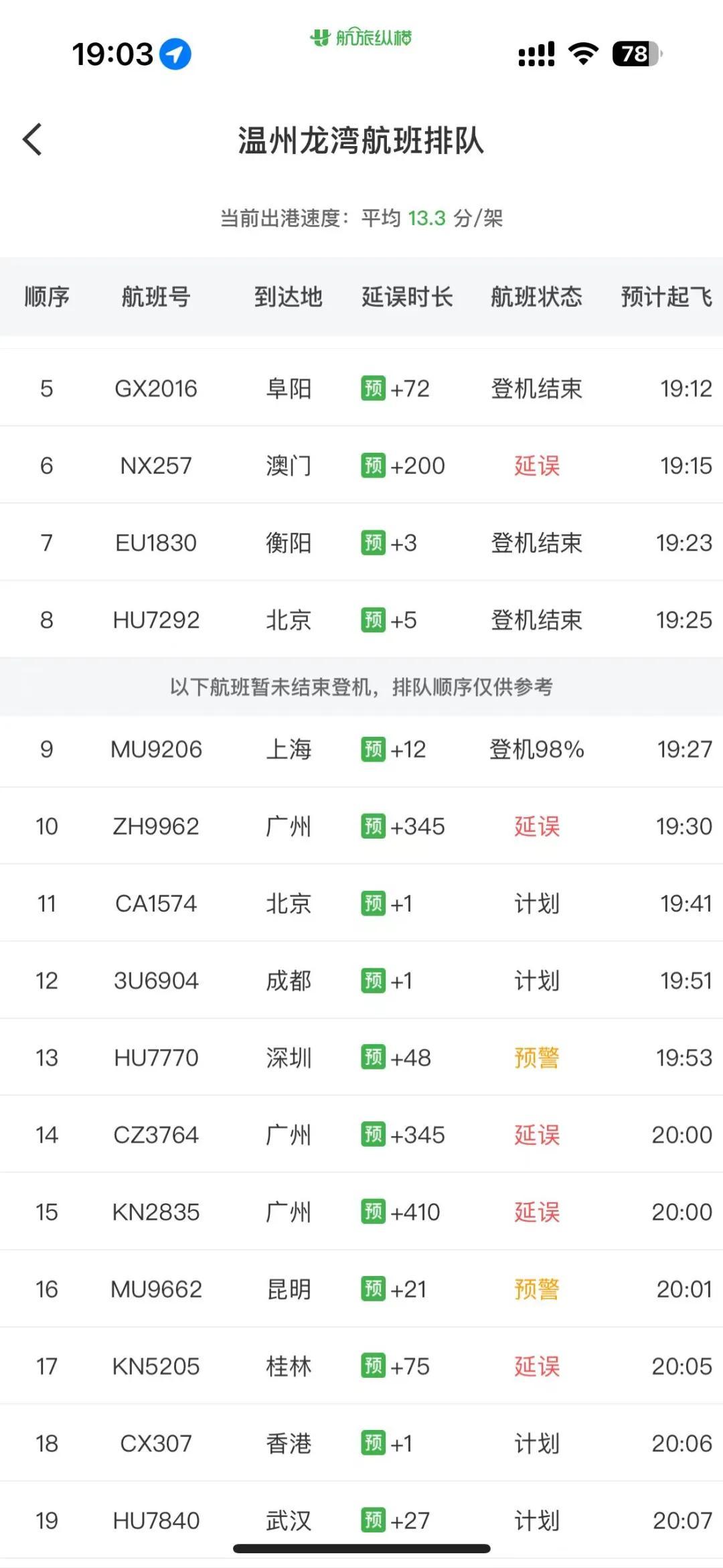Go back from the flight queue page

(x=32, y=139)
